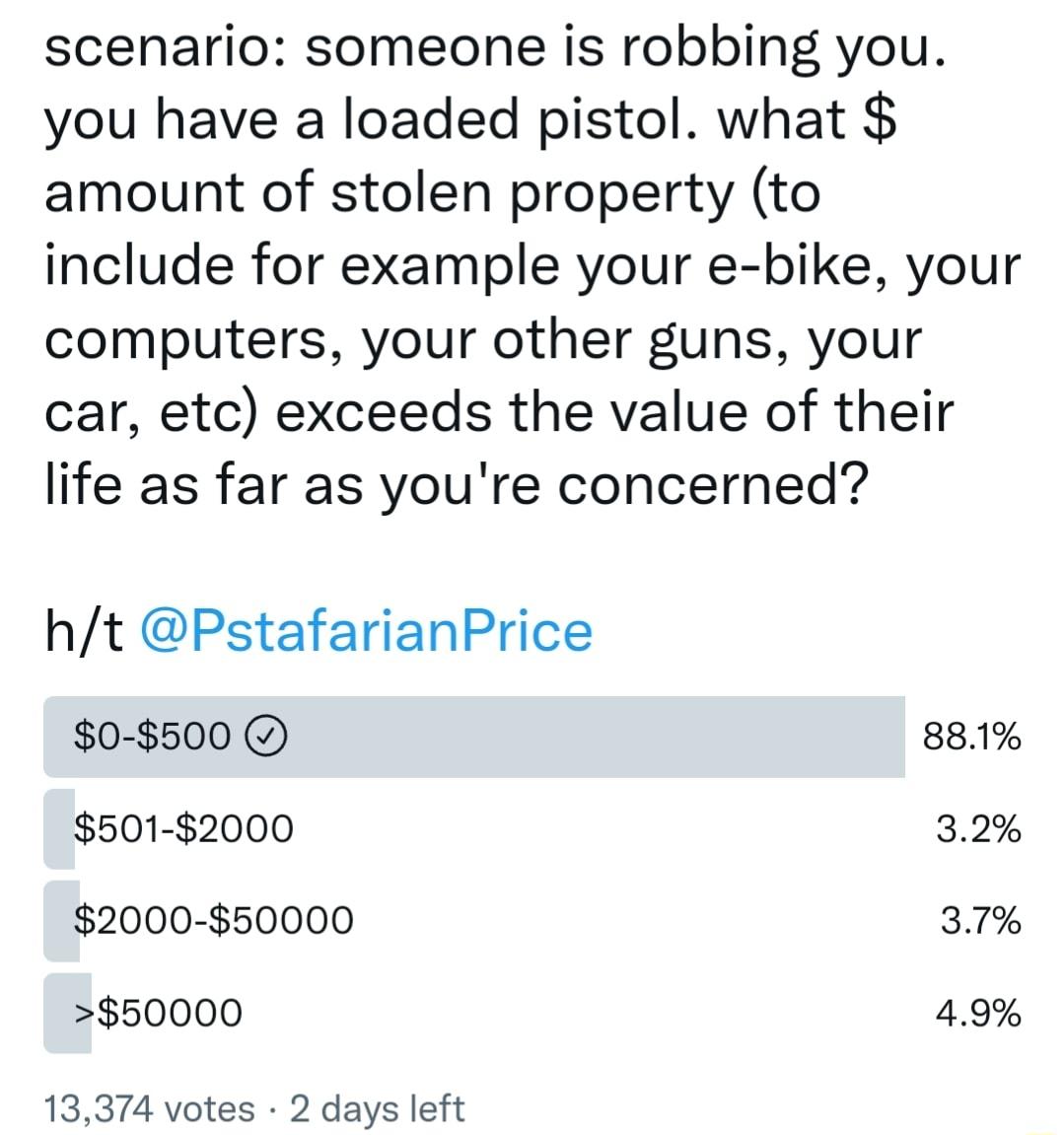1064x1135 pixels.
Task: Click the >$50000 option label text
Action: [x=156, y=1012]
